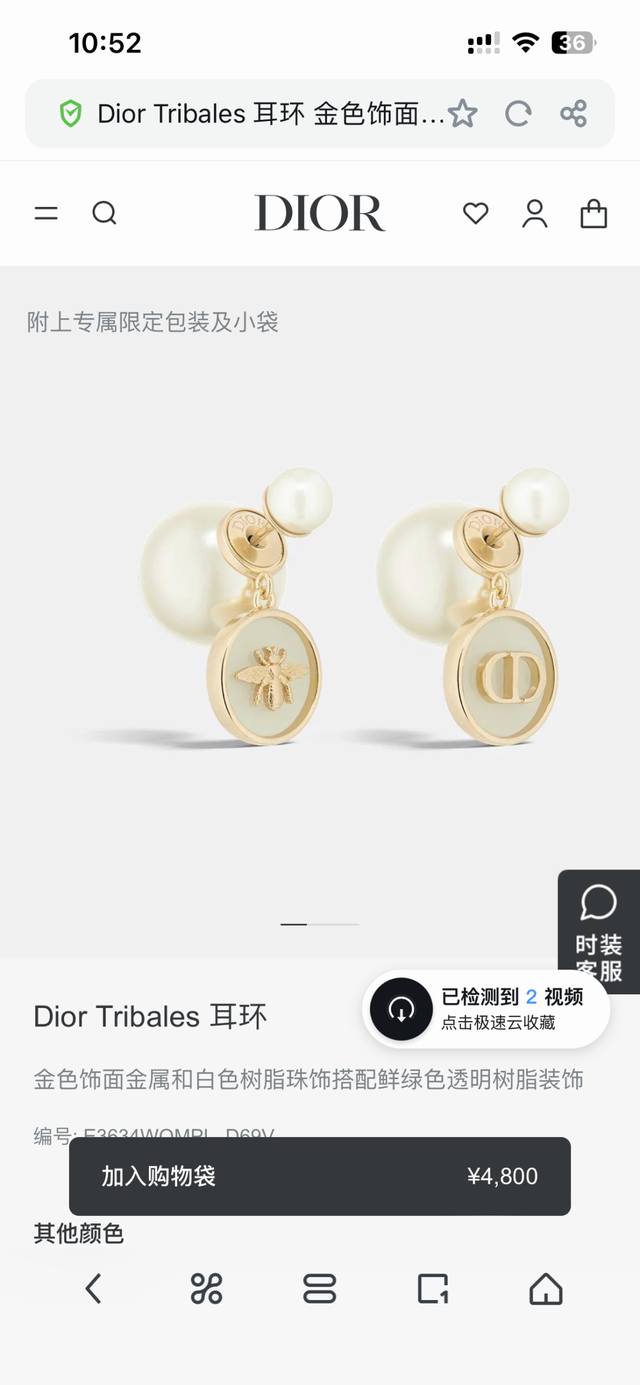Viewport: 640px width, 1385px height.
Task: Open the account profile icon
Action: tap(535, 213)
